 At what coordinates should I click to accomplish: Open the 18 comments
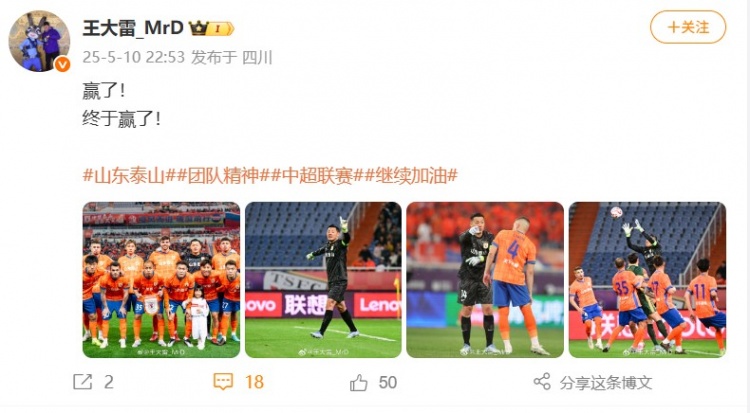coord(238,382)
